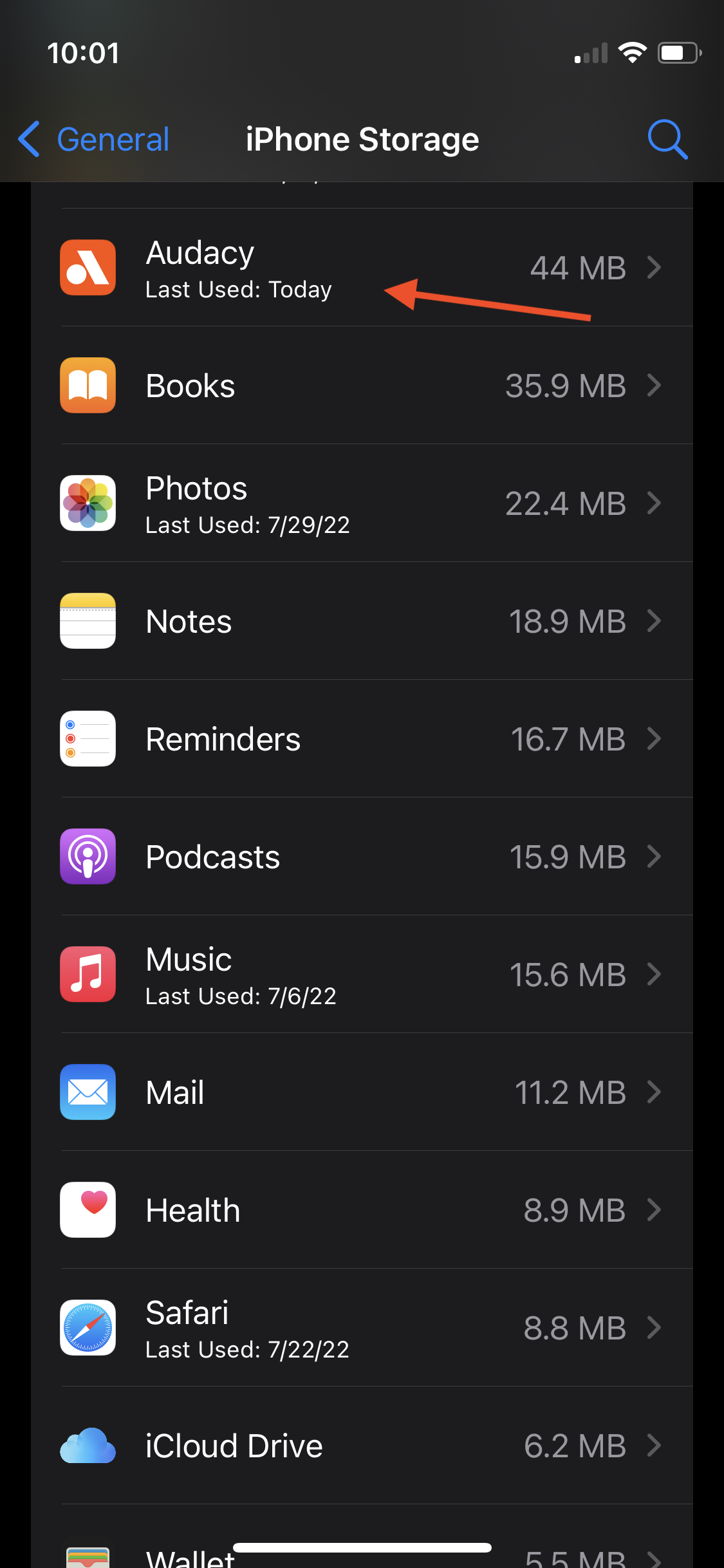Viewport: 724px width, 1568px height.
Task: Open the iCloud Drive cloud icon
Action: [x=88, y=1445]
